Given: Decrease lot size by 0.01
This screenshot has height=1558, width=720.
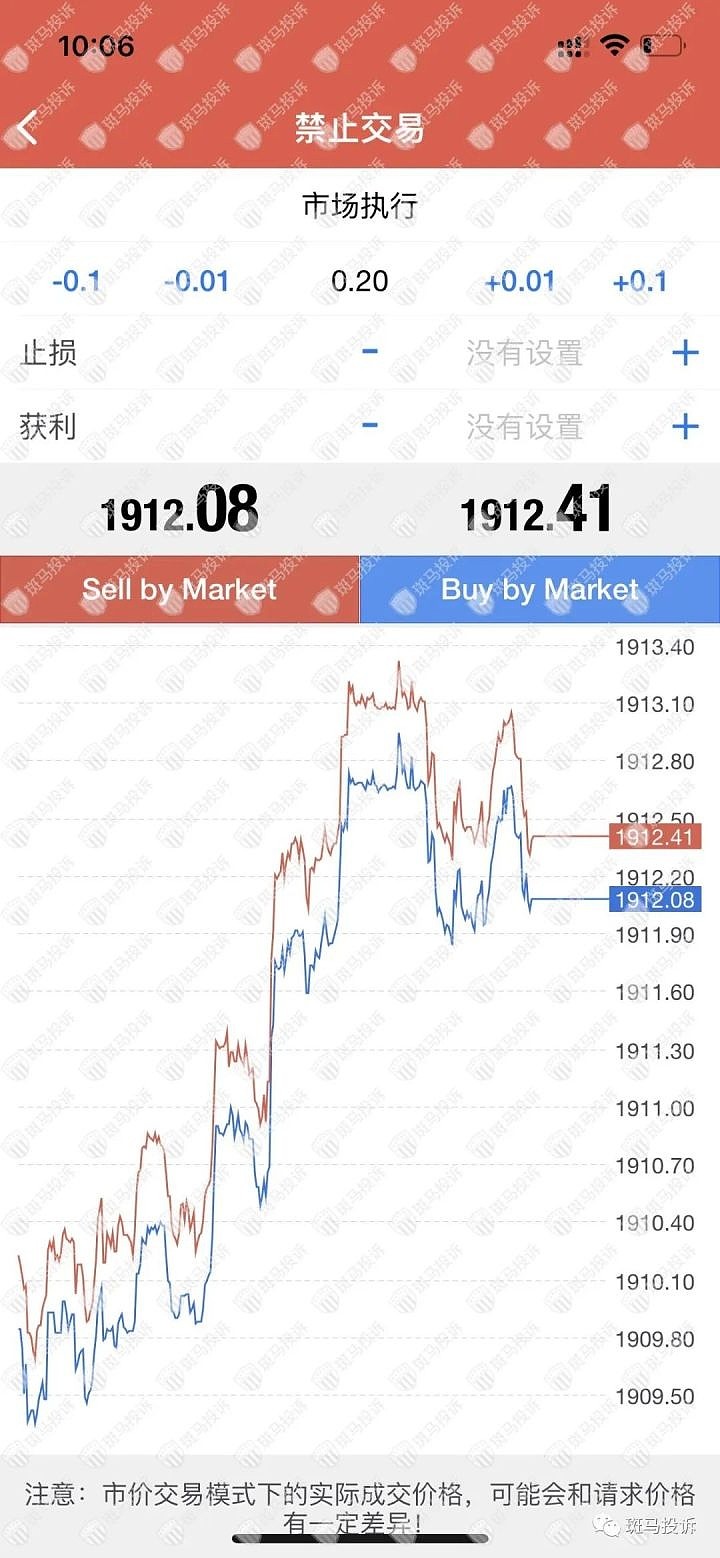Looking at the screenshot, I should click(x=196, y=281).
